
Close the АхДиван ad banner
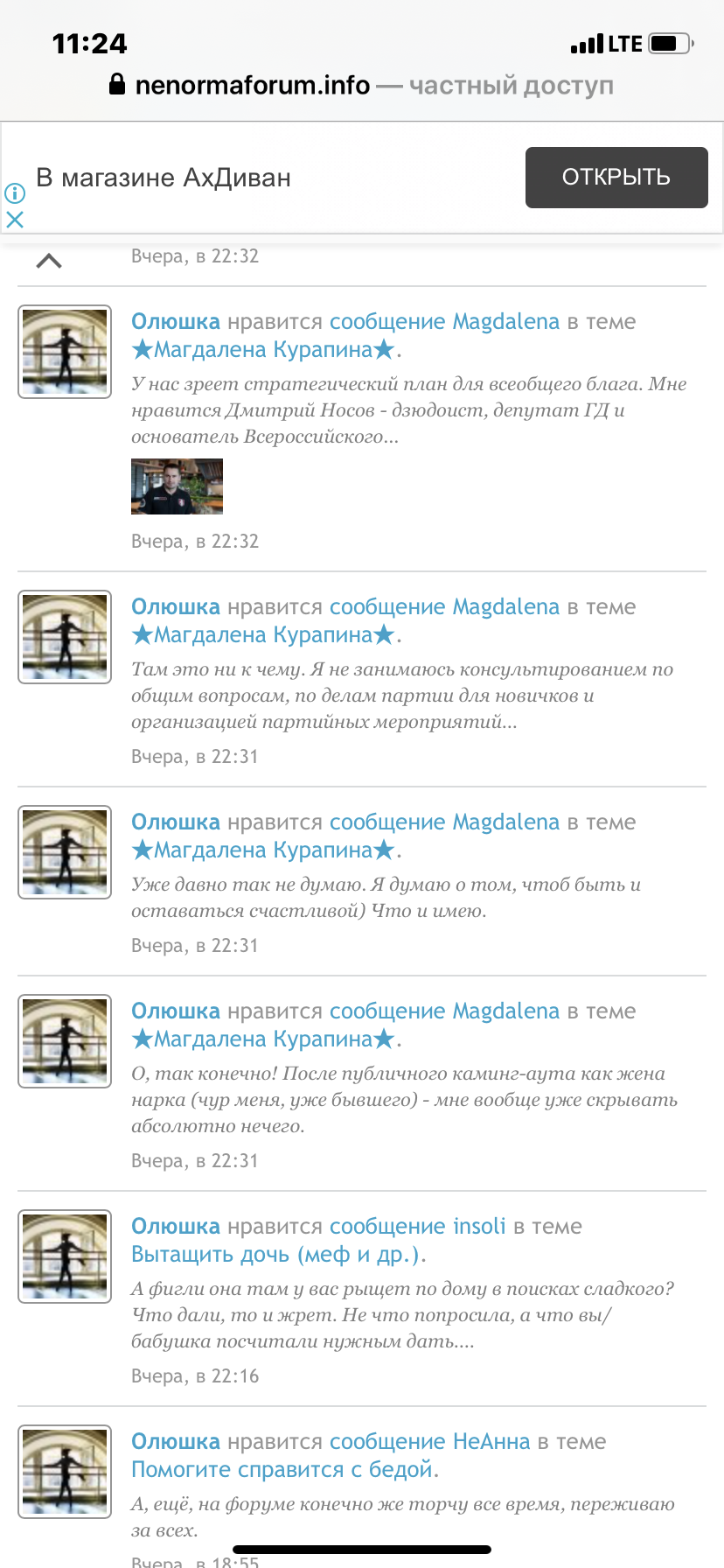[x=15, y=220]
